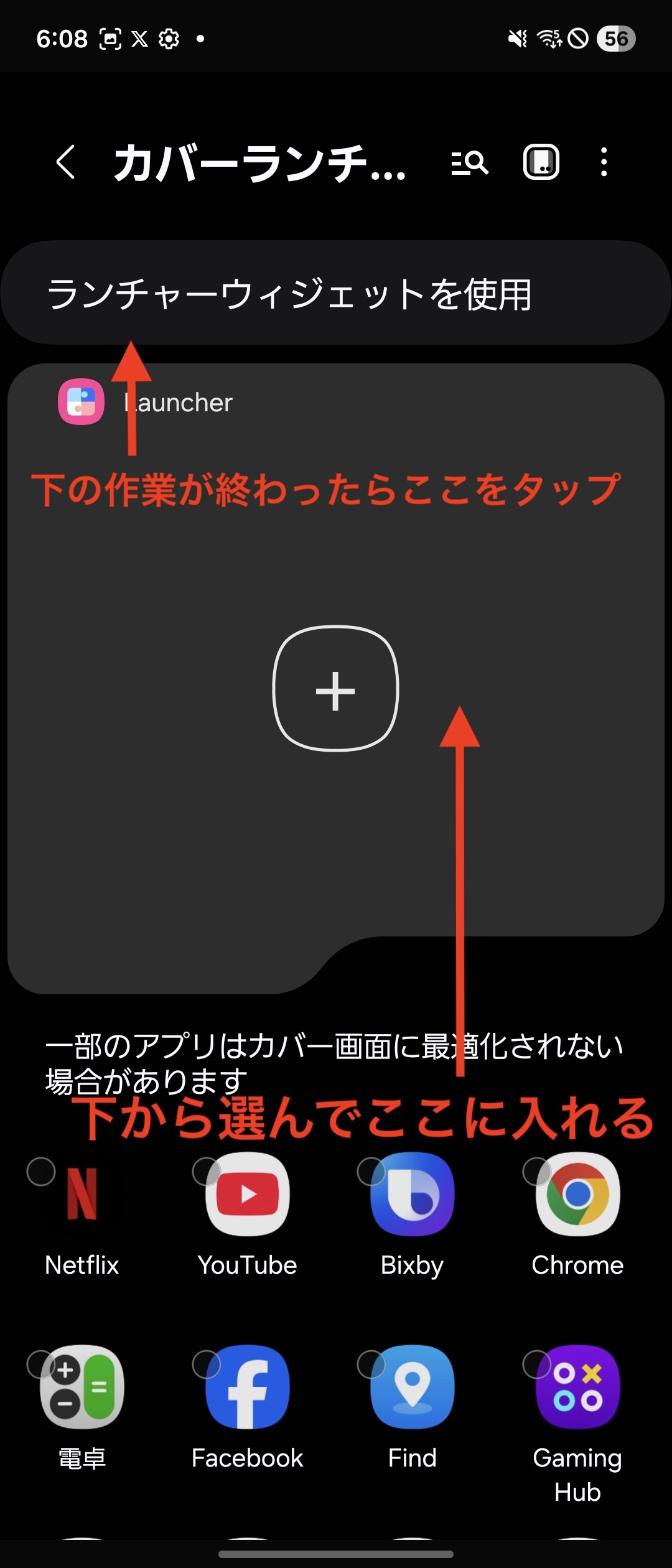This screenshot has height=1568, width=672.
Task: Open the three-dot overflow menu
Action: (604, 162)
